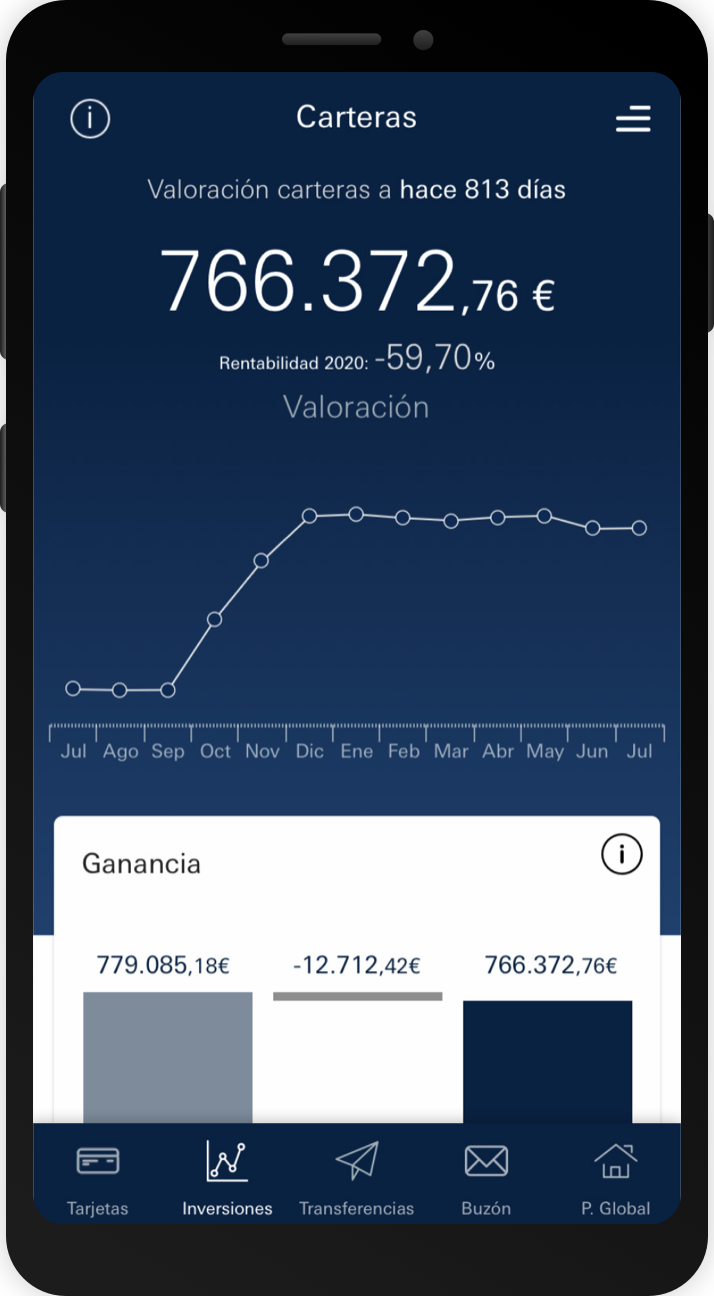Go to the Transferencias tab
The height and width of the screenshot is (1296, 714).
tap(357, 1179)
